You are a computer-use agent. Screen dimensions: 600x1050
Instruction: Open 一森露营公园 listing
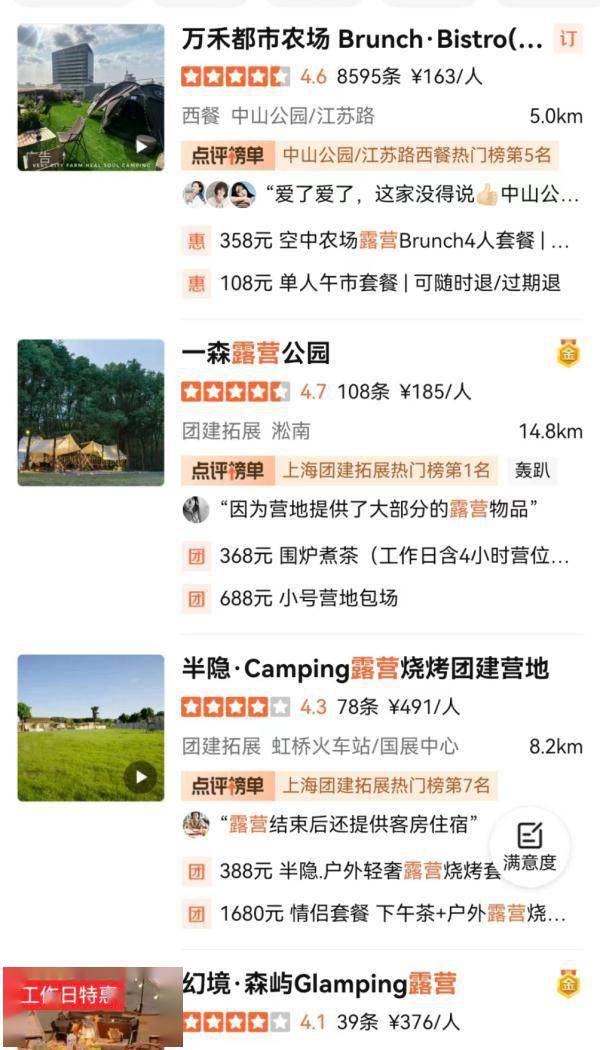pyautogui.click(x=256, y=353)
